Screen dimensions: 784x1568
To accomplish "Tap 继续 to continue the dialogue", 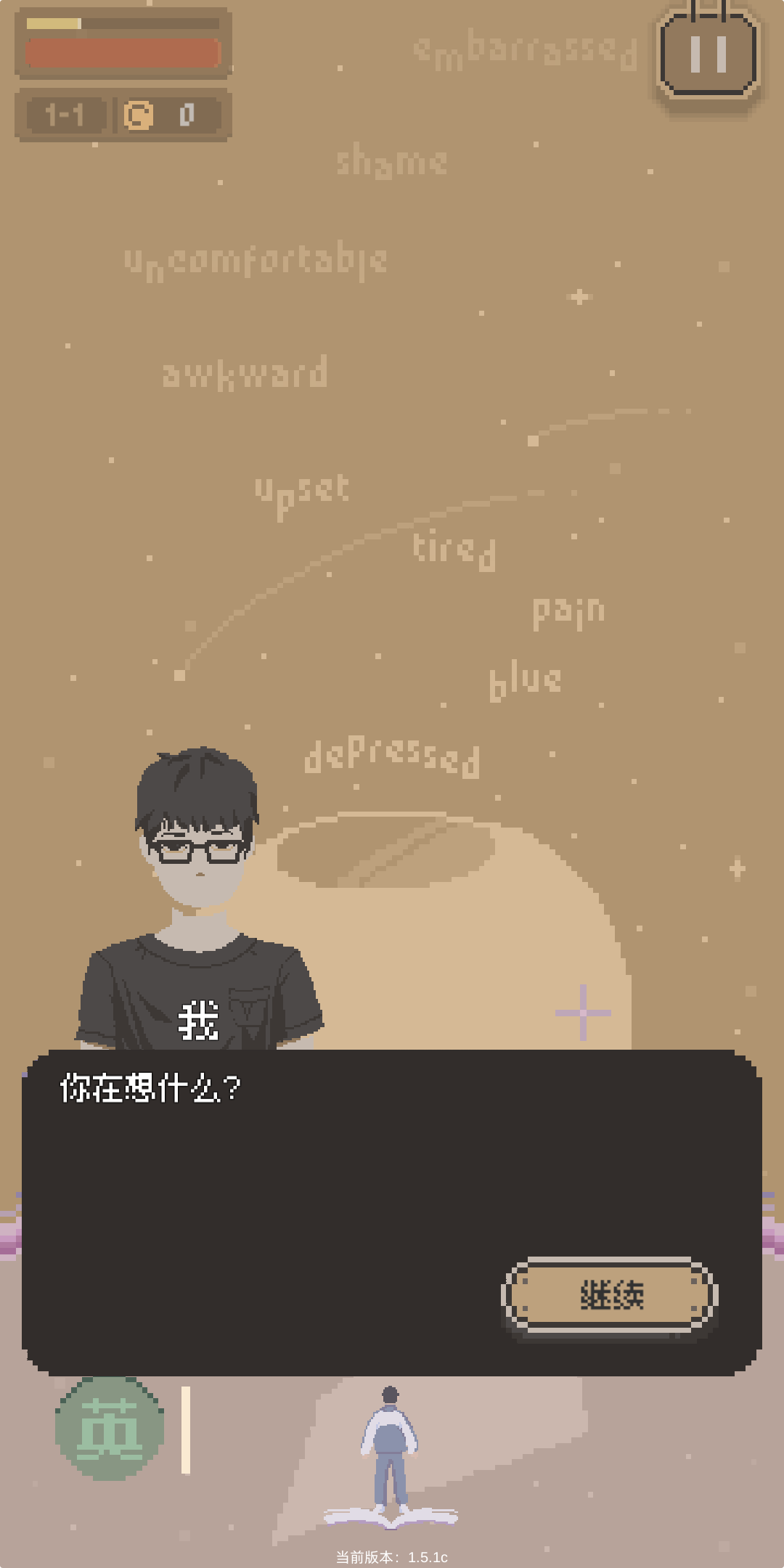I will pos(610,1295).
